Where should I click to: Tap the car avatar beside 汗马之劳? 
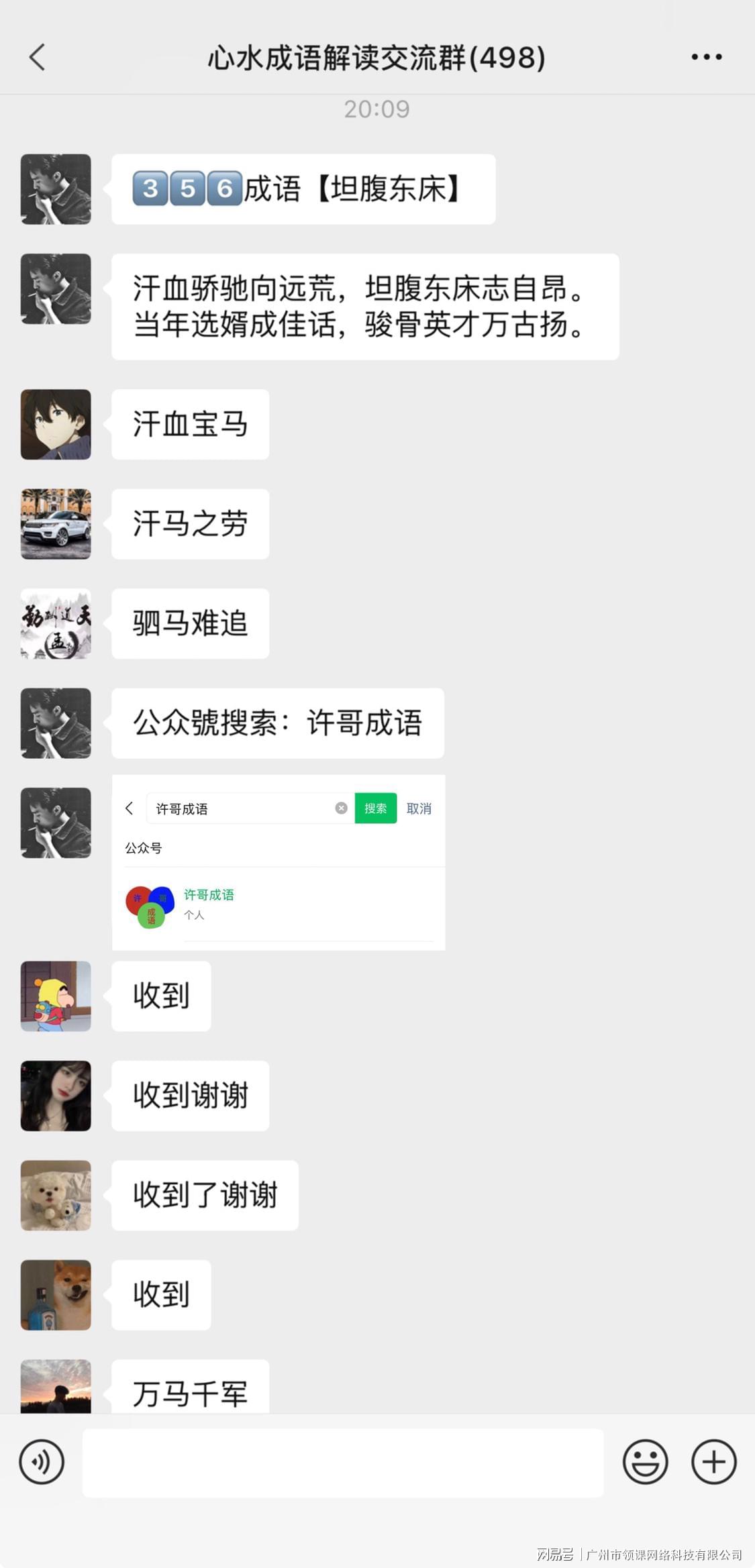[x=56, y=523]
